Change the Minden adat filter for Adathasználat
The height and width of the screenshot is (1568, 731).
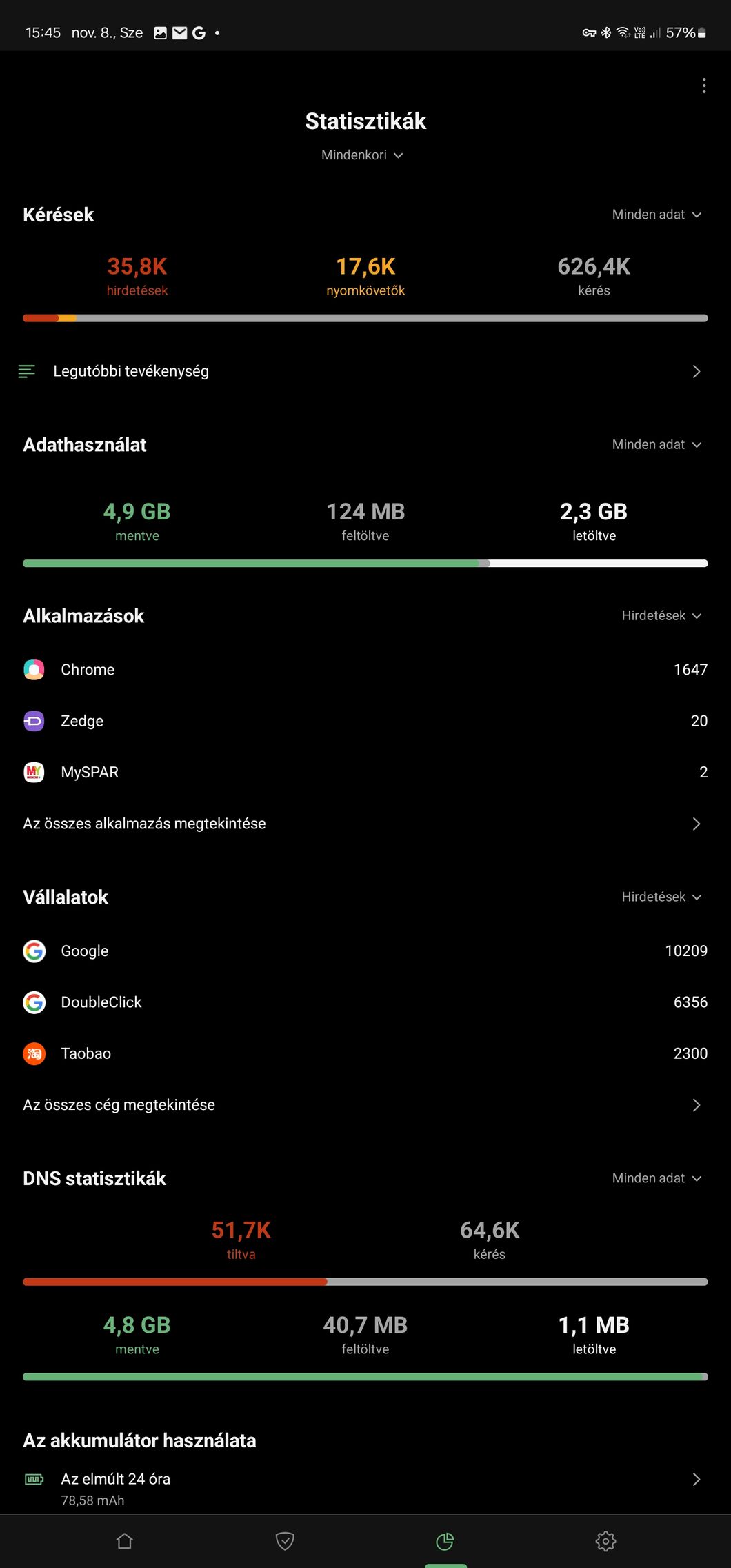(657, 445)
